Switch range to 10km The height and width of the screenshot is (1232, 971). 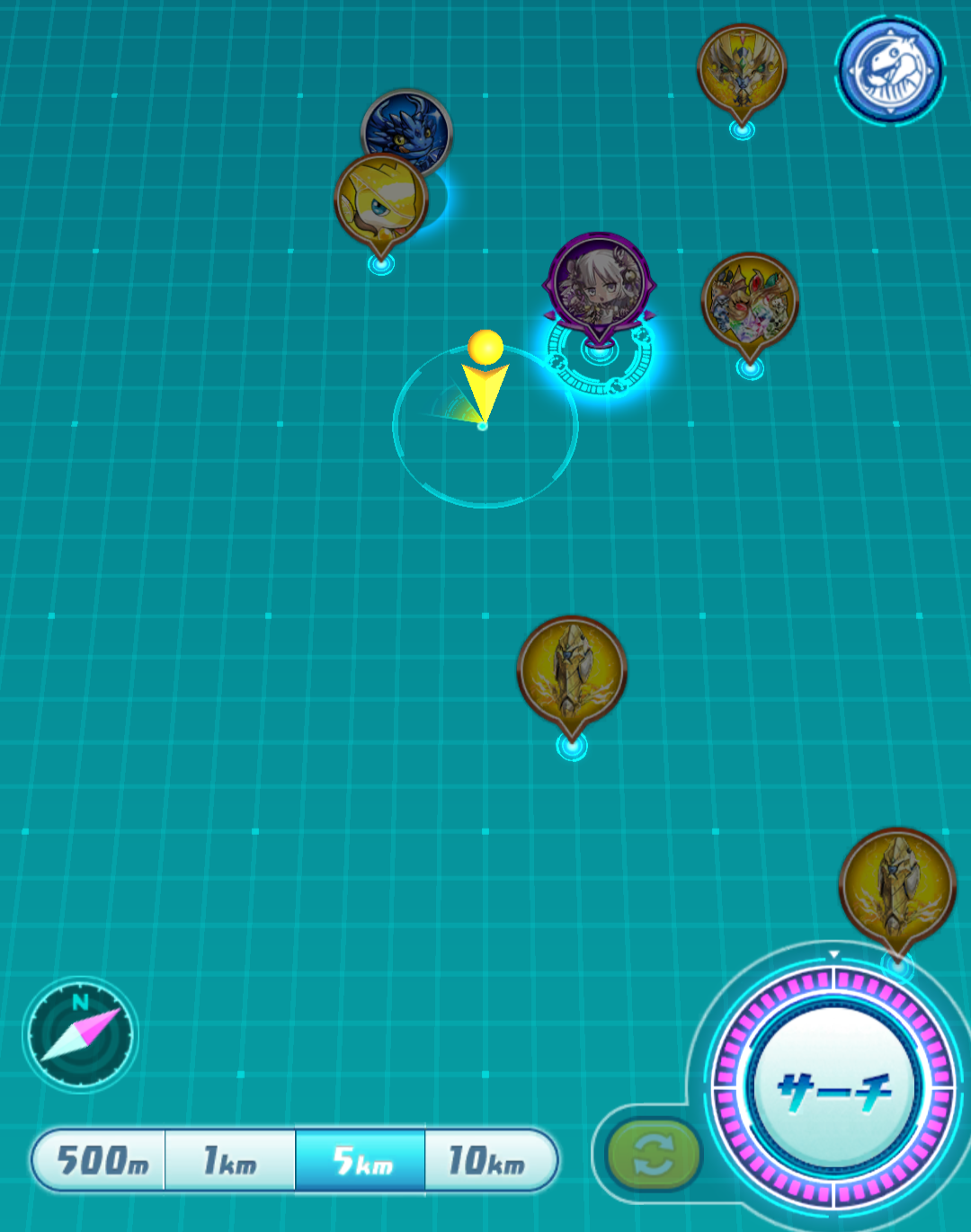pyautogui.click(x=487, y=1160)
